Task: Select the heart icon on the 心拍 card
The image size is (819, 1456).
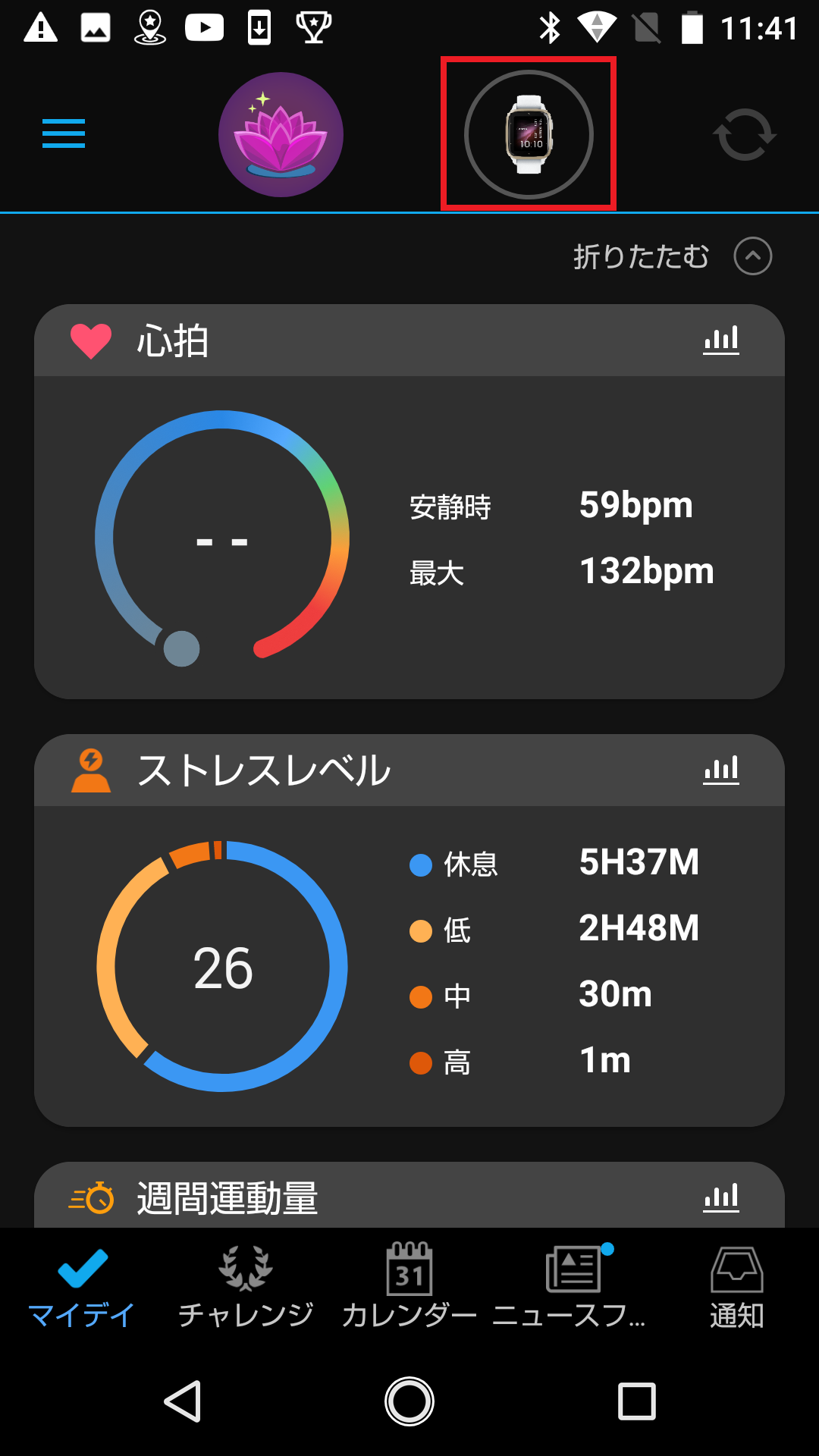Action: click(90, 340)
